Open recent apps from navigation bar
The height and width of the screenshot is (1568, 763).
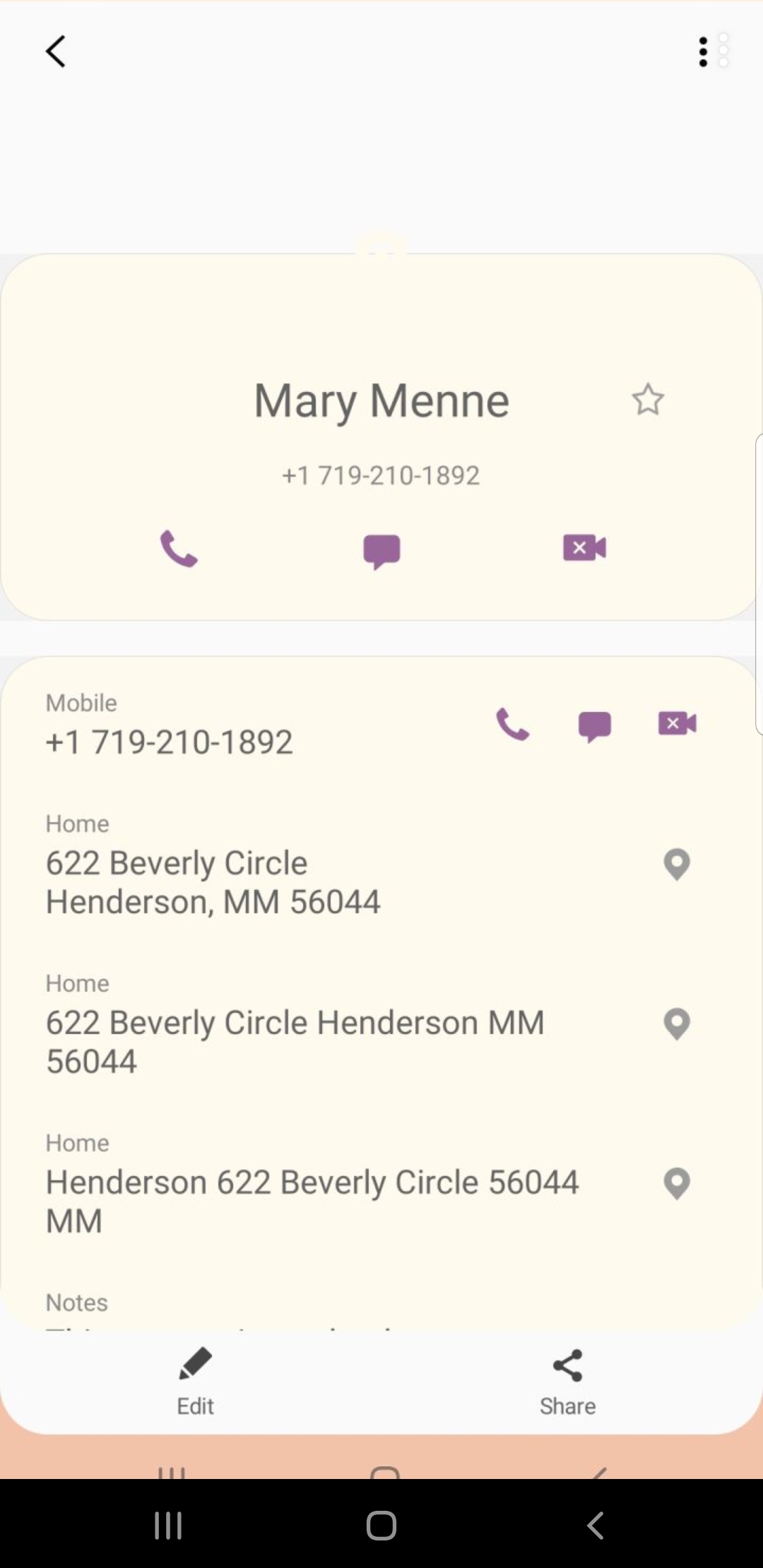(x=168, y=1526)
